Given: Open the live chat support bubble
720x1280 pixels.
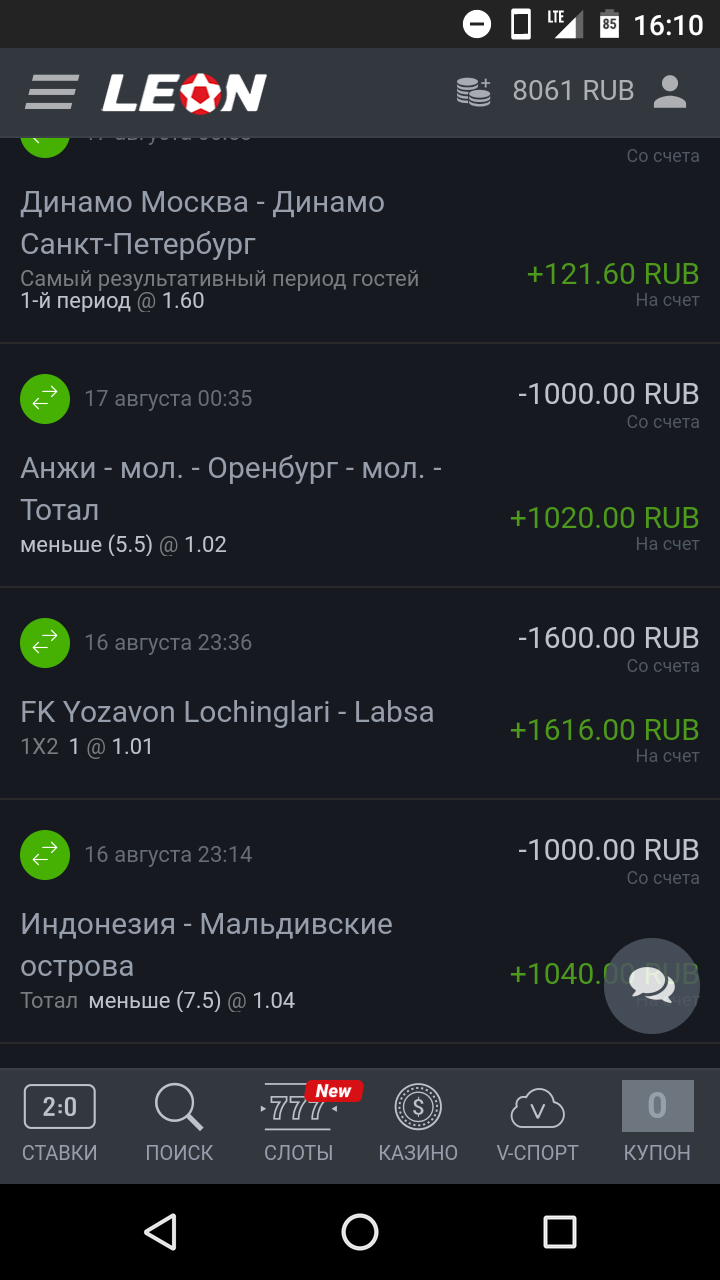Looking at the screenshot, I should (652, 985).
